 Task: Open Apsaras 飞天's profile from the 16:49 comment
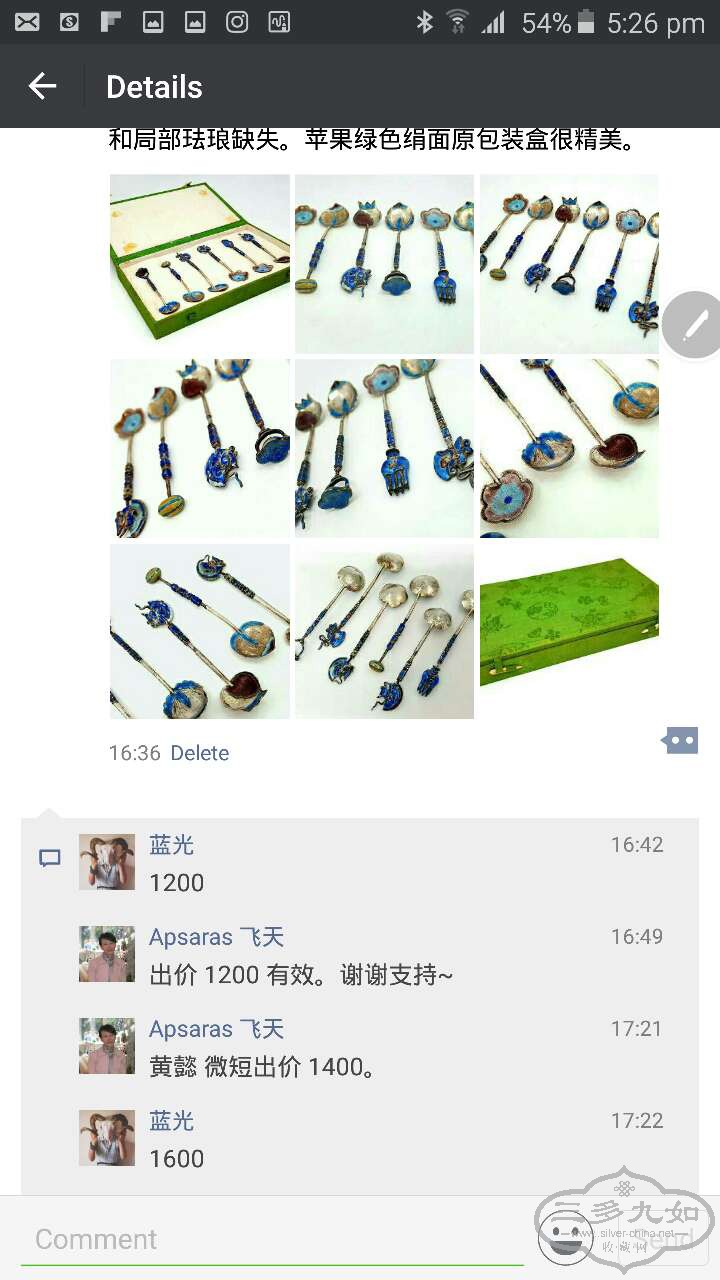coord(107,954)
